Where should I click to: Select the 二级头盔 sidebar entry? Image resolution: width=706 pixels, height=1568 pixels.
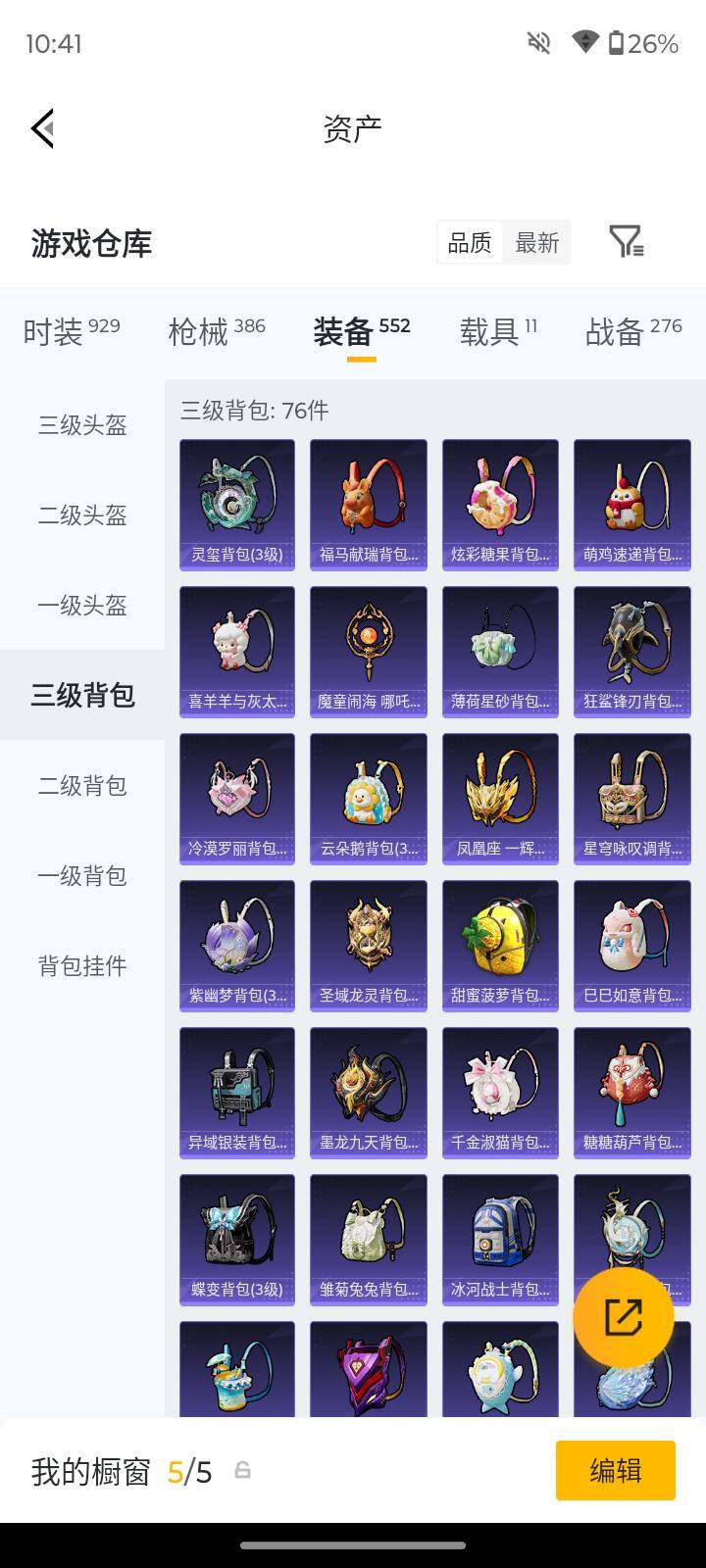[x=81, y=516]
